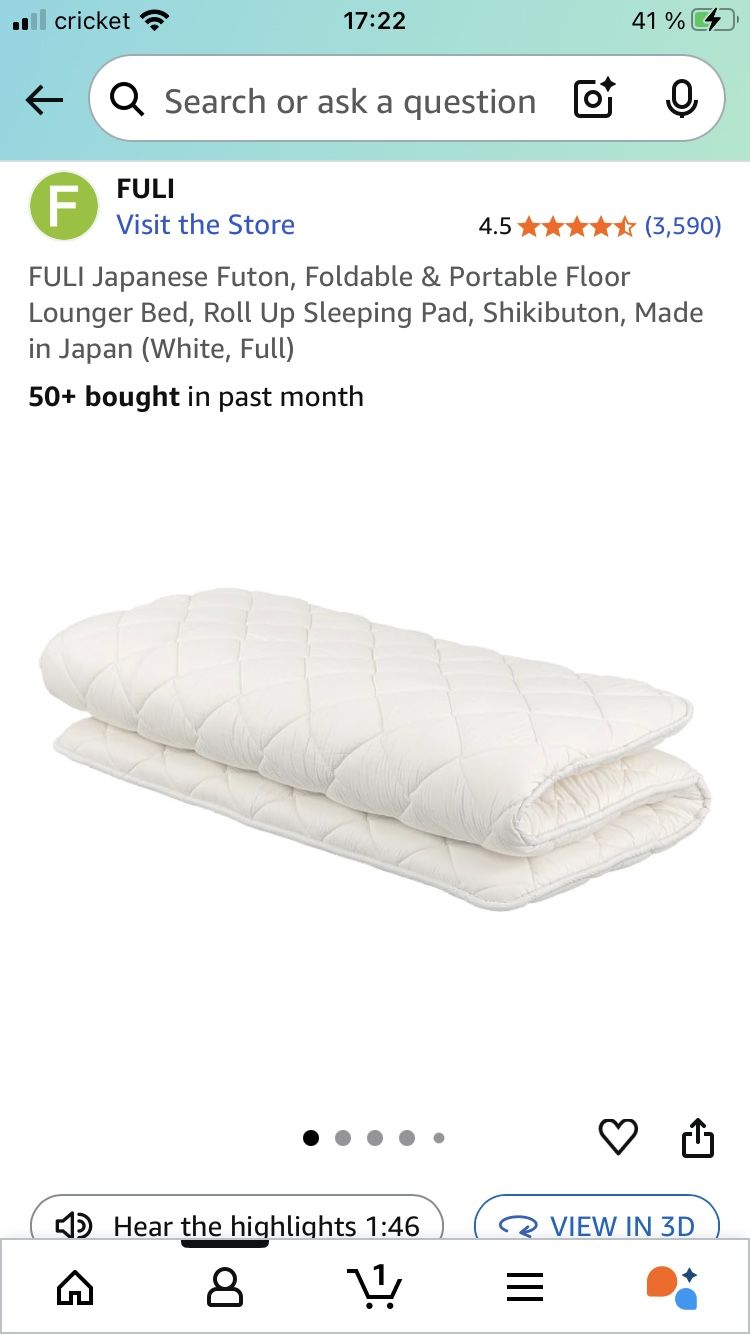Tap the back arrow icon

43,100
